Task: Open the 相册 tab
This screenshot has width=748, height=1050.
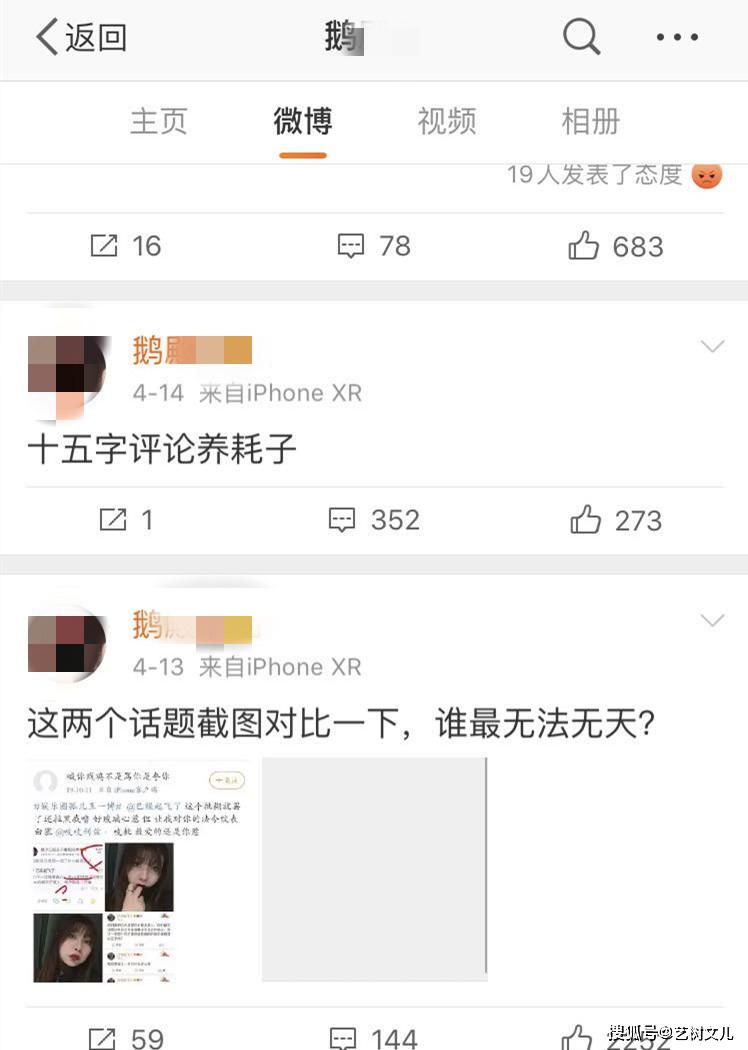Action: pyautogui.click(x=590, y=122)
